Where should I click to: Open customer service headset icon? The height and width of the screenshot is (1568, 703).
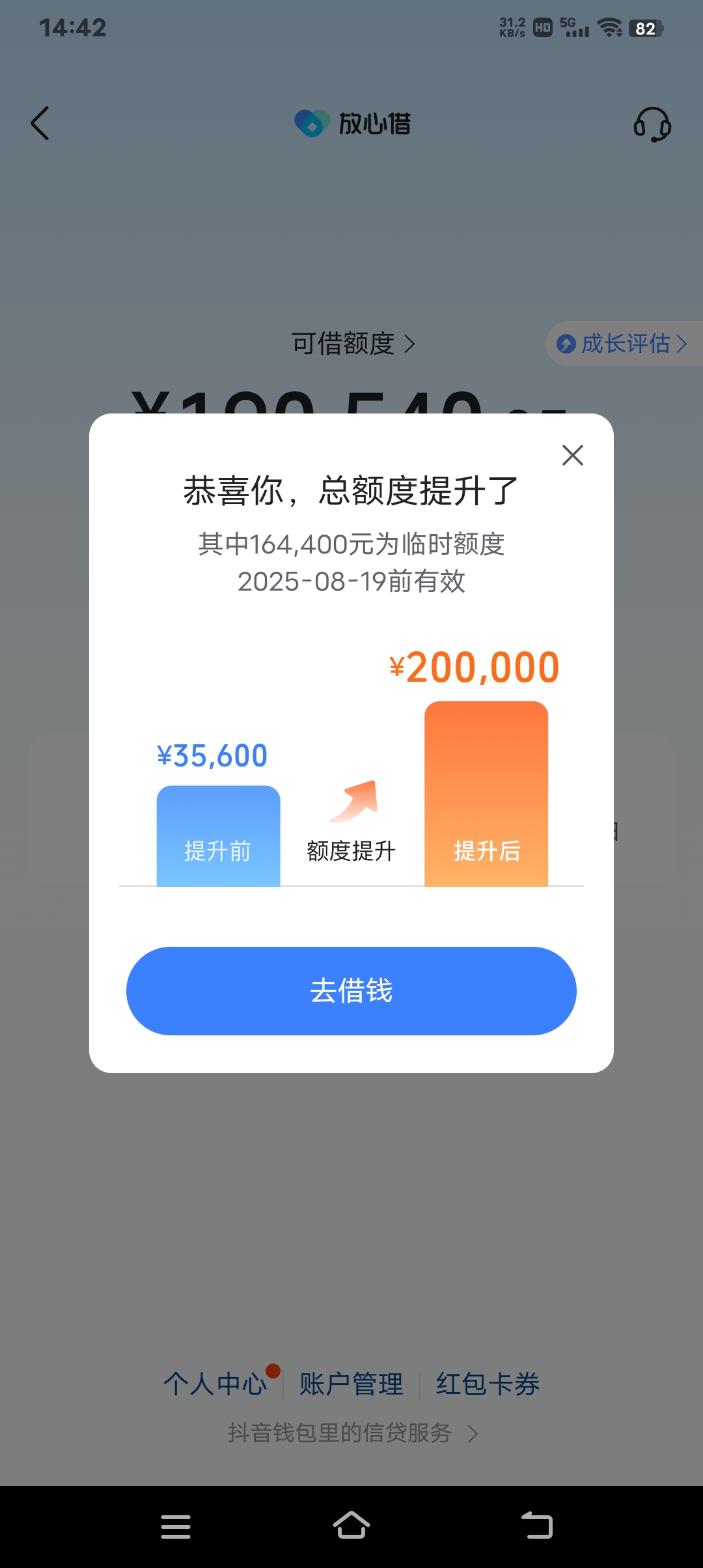tap(652, 124)
